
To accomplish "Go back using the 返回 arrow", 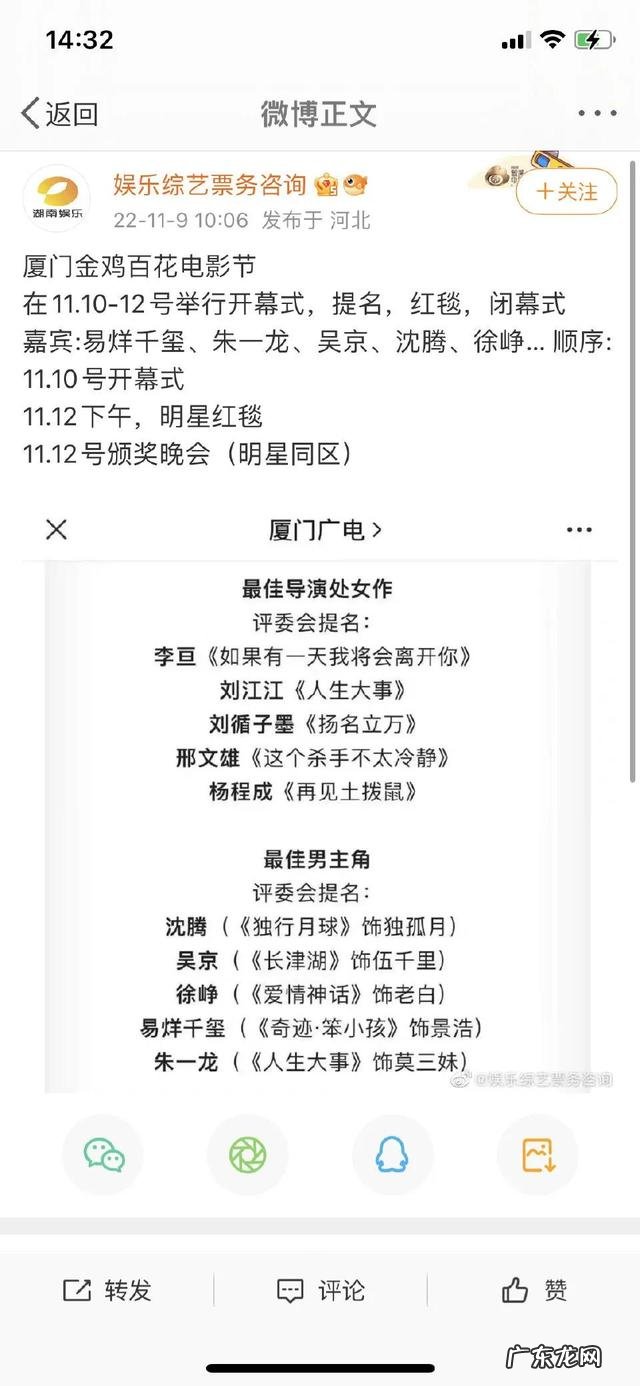I will [58, 114].
